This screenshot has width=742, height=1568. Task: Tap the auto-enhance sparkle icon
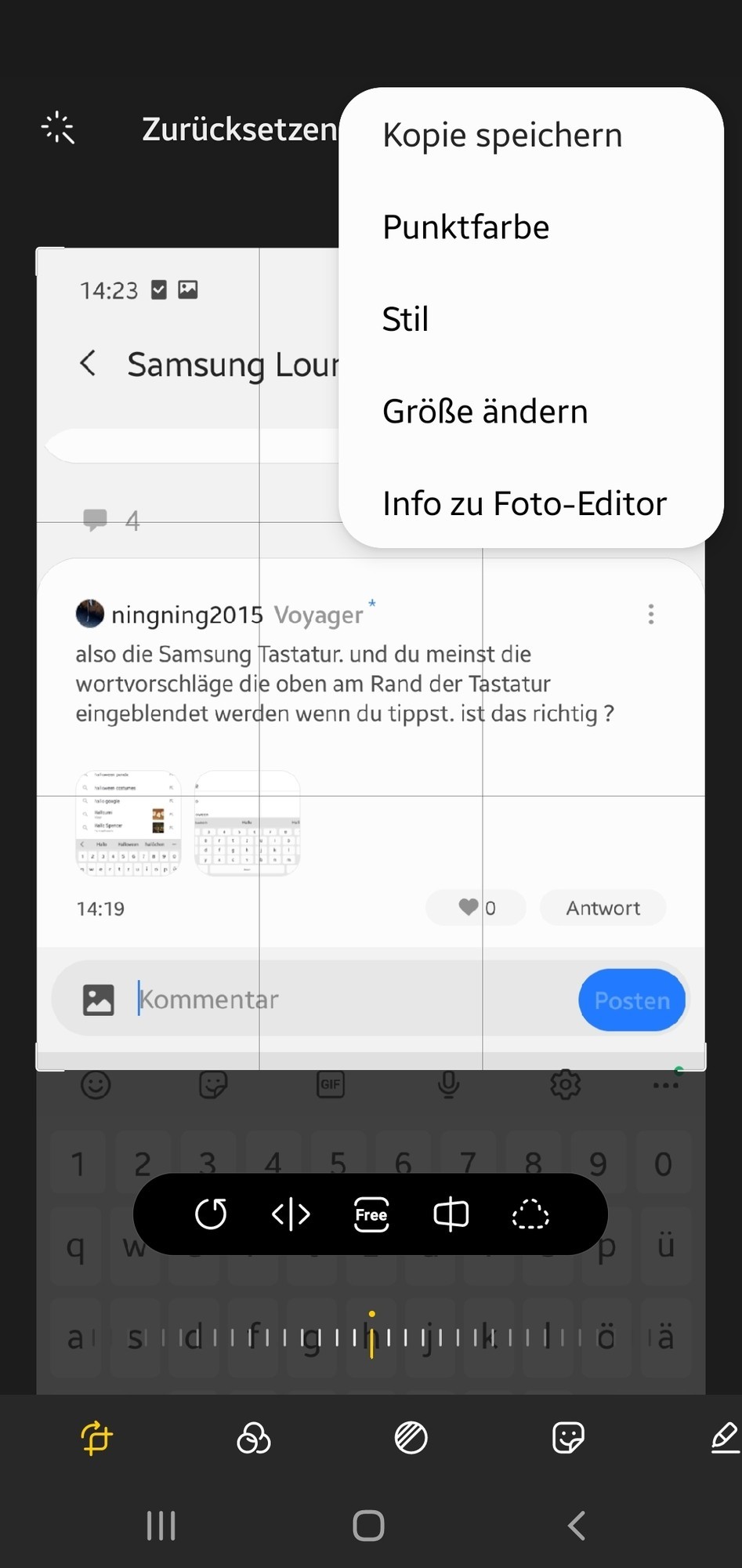(58, 128)
